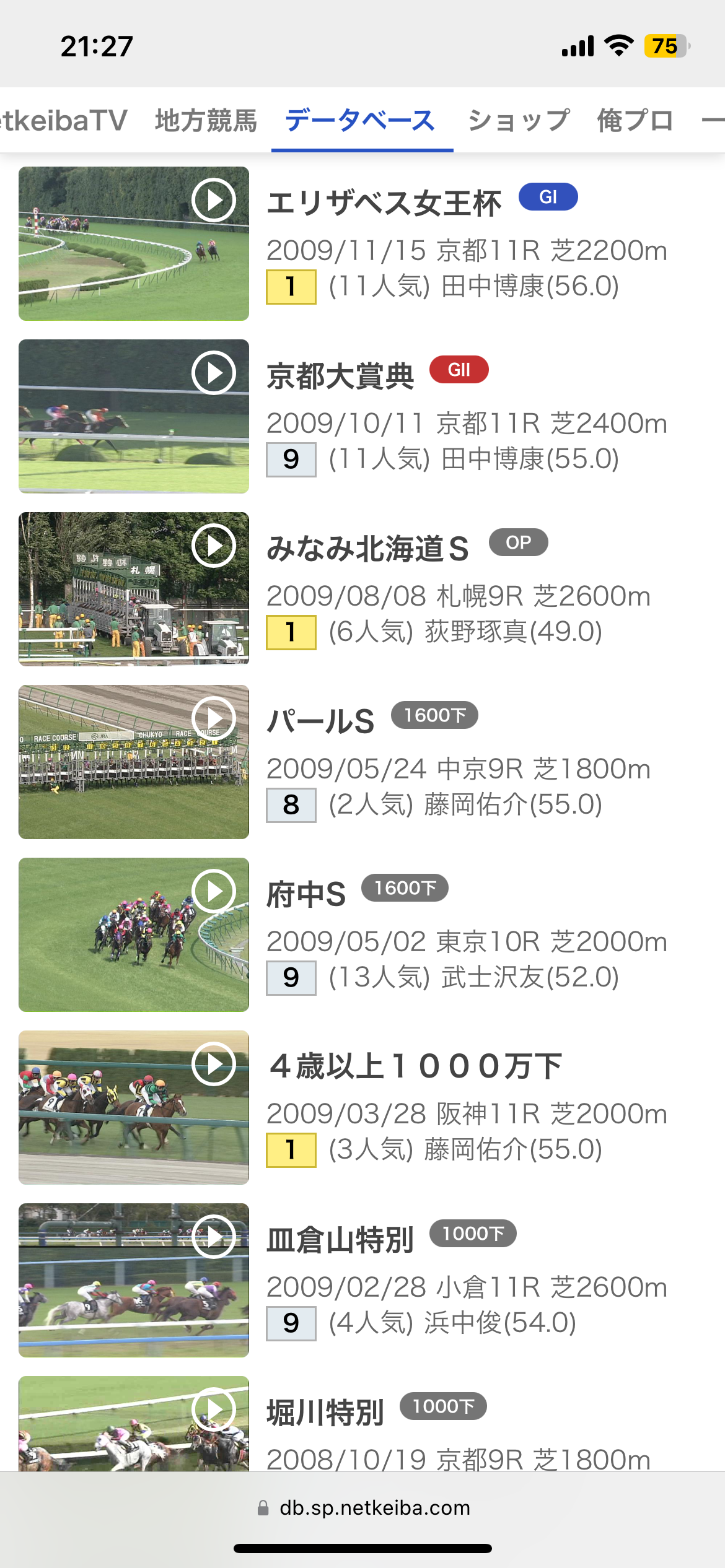Switch to the 地方競馬 tab
This screenshot has height=1568, width=725.
point(206,120)
